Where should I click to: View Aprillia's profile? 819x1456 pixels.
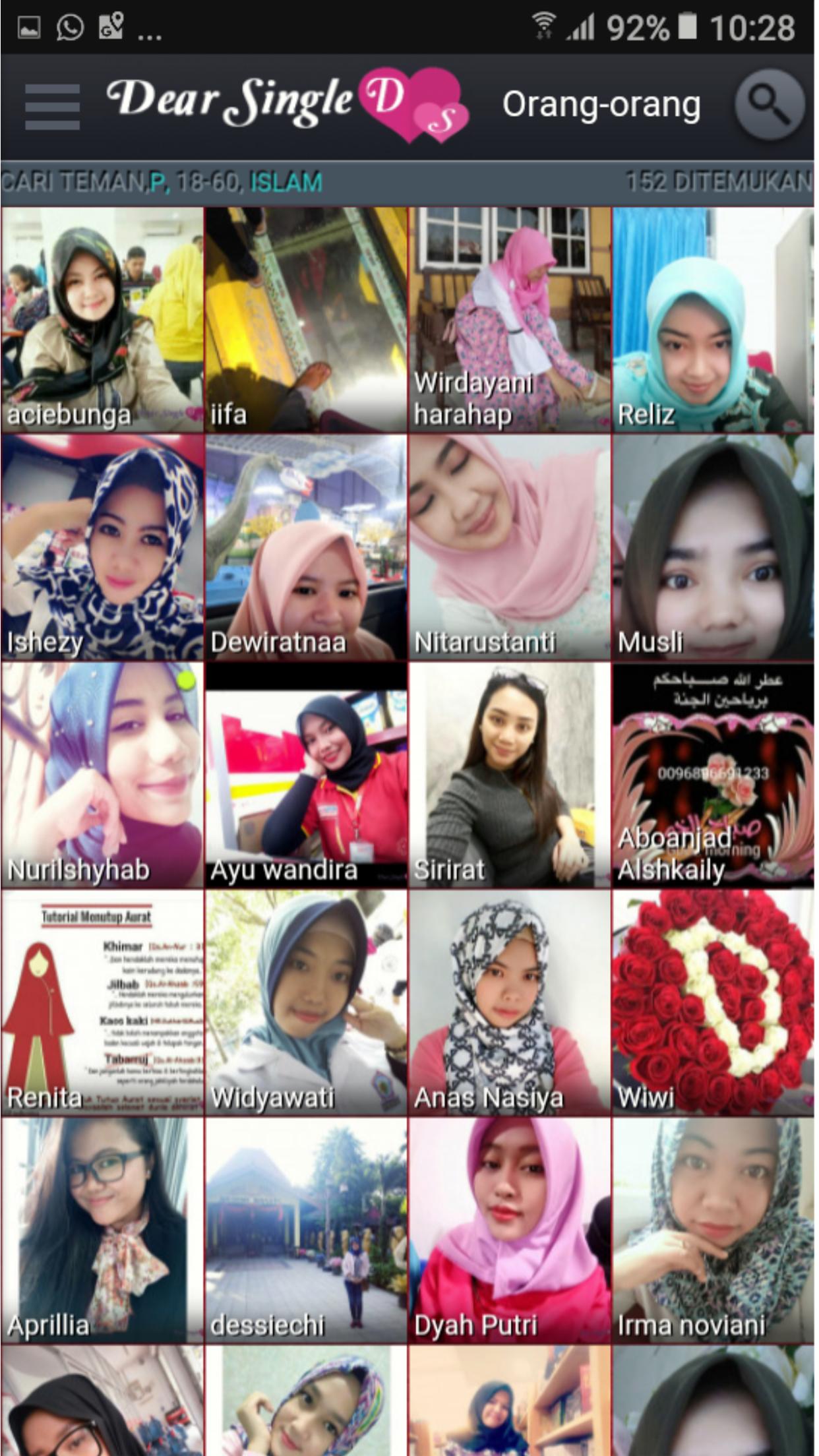click(102, 1230)
